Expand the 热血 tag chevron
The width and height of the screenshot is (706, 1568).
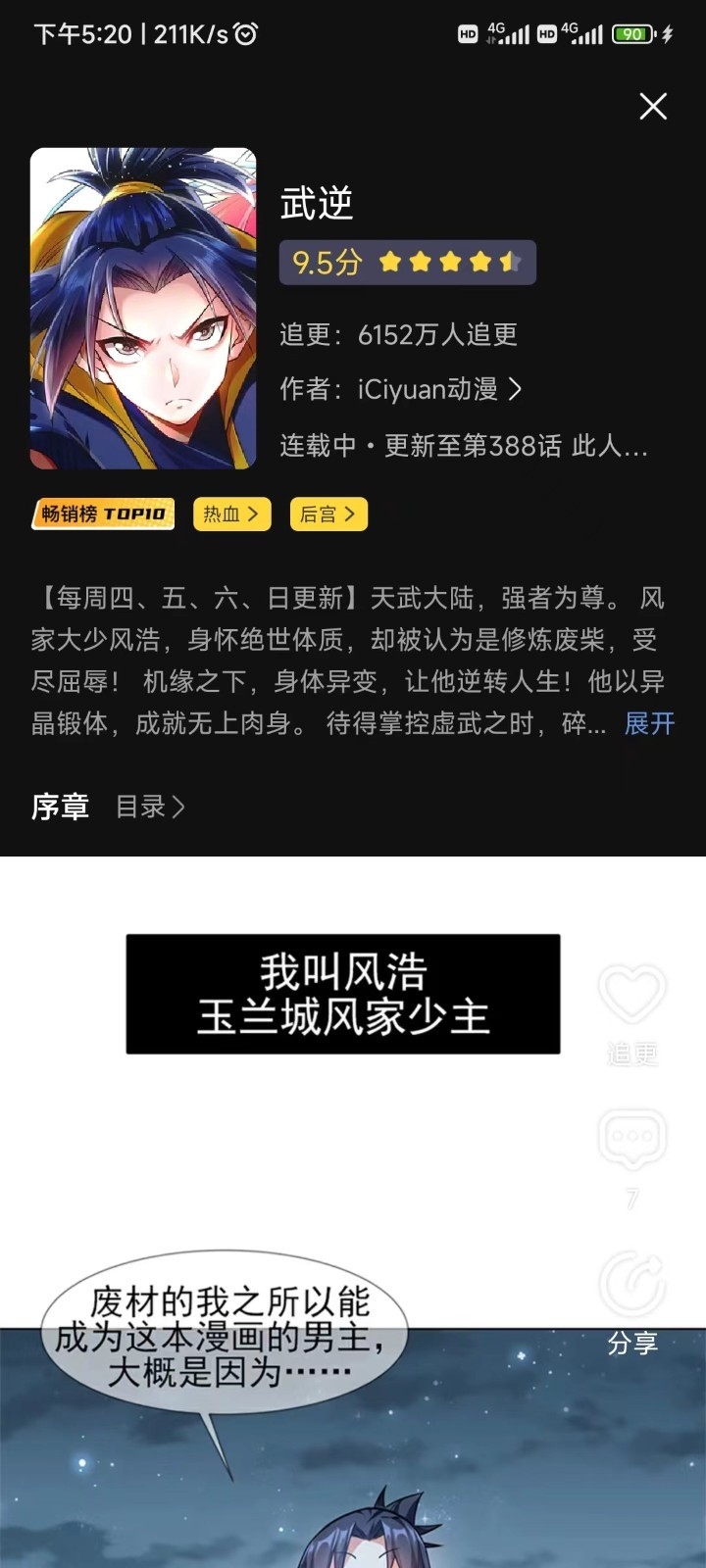(x=251, y=514)
